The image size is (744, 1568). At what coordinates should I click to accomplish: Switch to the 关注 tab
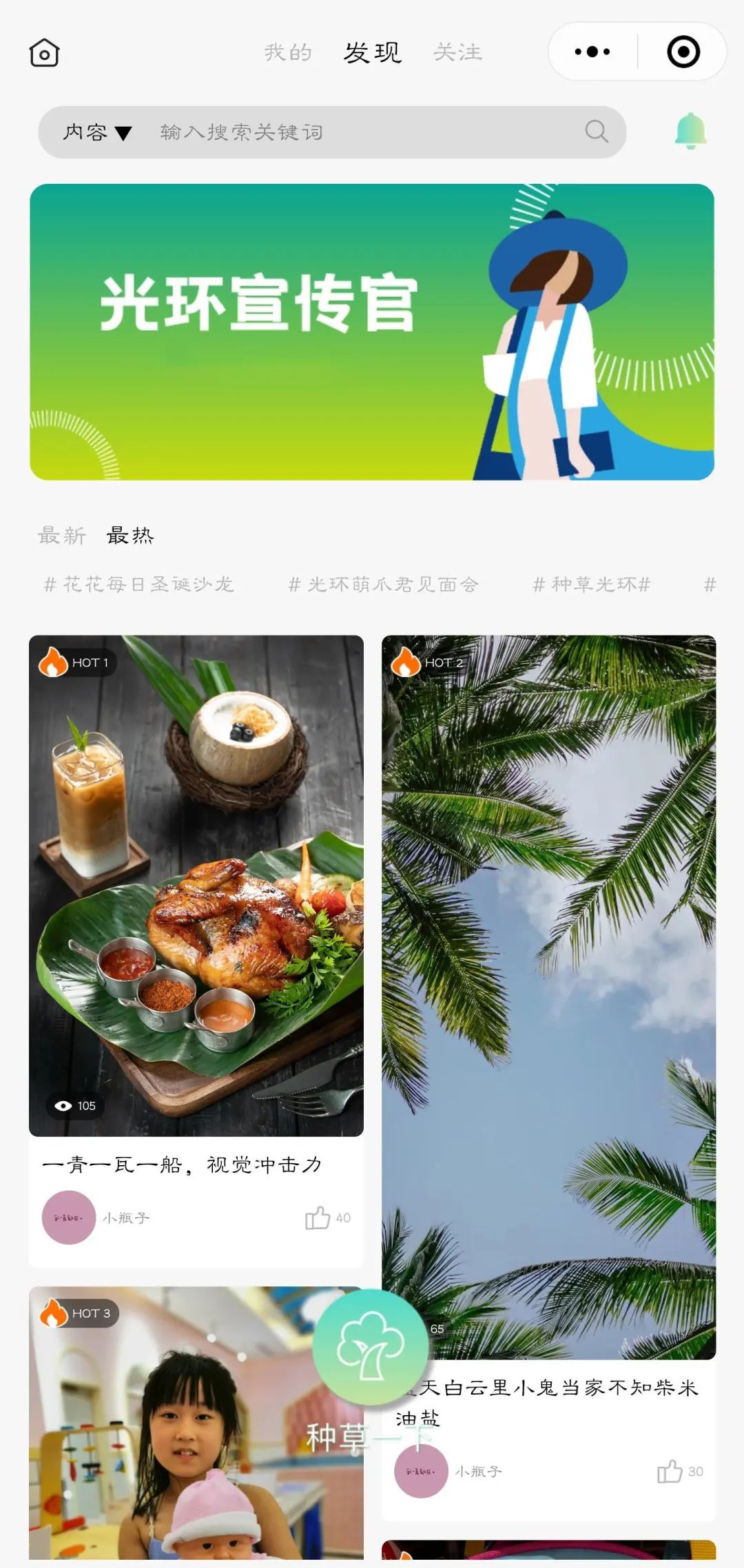point(457,52)
